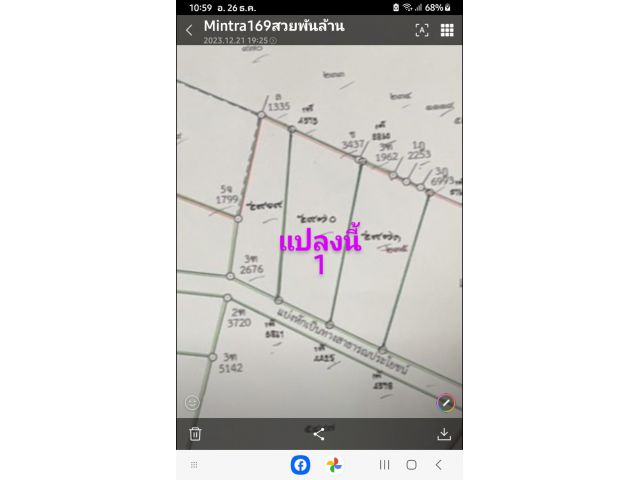640x480 pixels.
Task: Open the colorful edit pen icon
Action: point(446,403)
